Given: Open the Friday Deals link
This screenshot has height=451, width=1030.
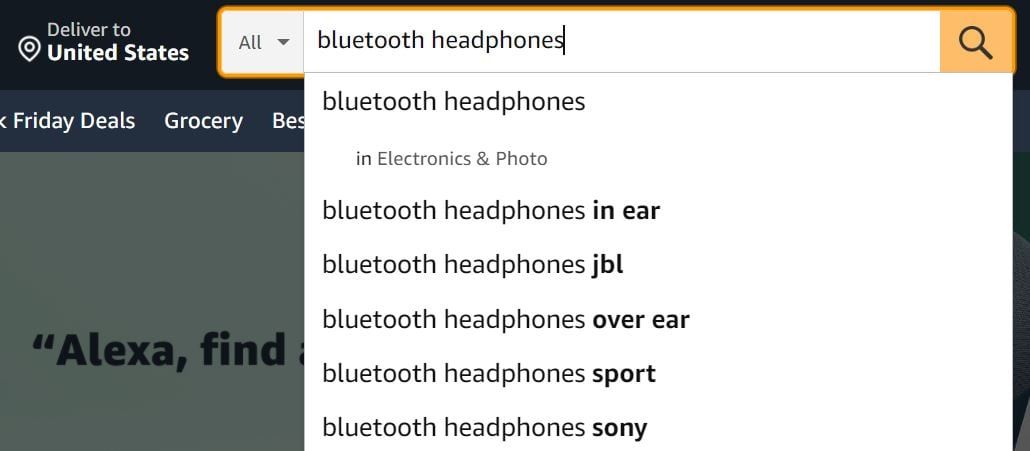Looking at the screenshot, I should pyautogui.click(x=70, y=121).
